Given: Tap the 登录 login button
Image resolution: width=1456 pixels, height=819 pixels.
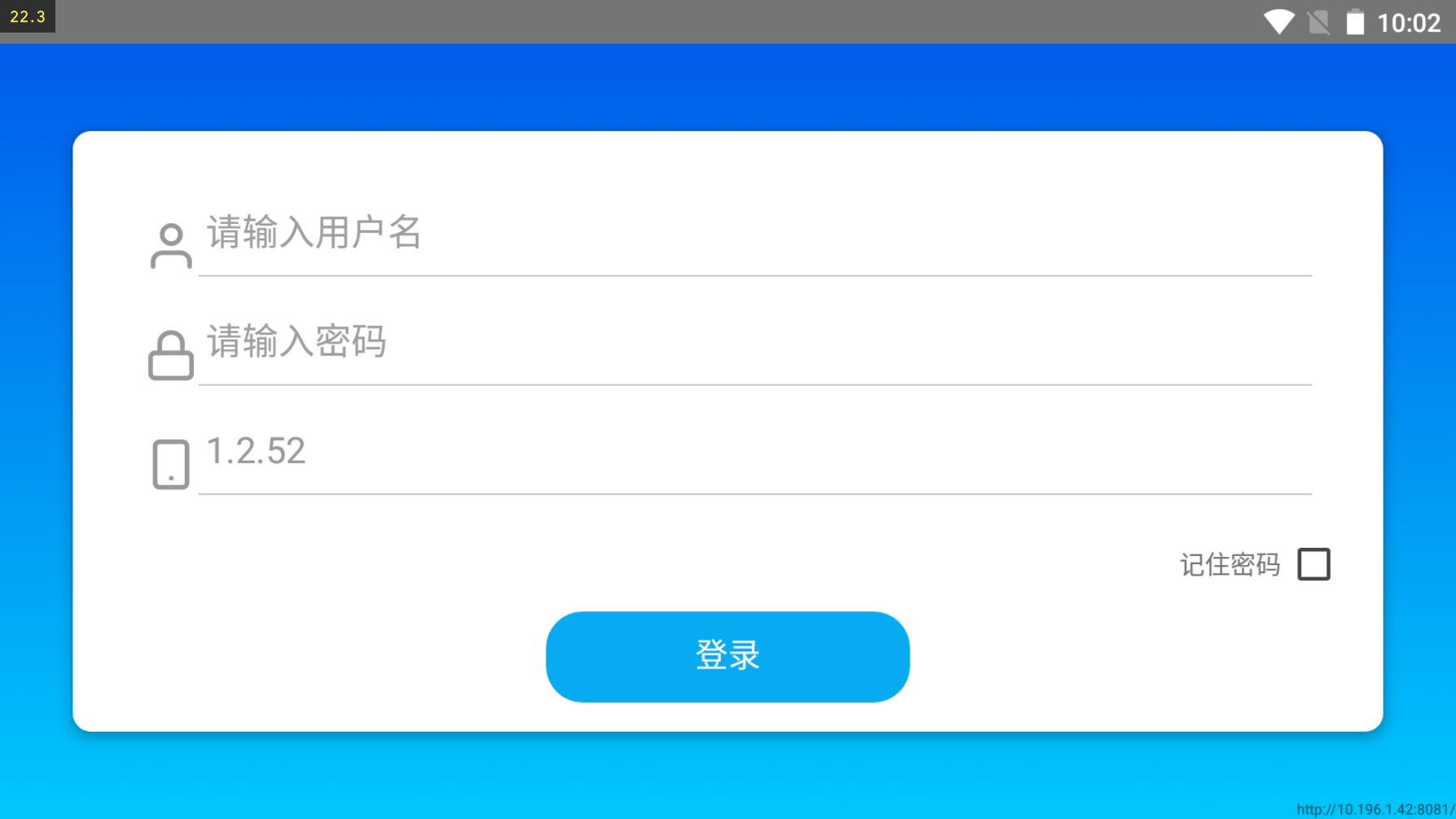Looking at the screenshot, I should (727, 656).
